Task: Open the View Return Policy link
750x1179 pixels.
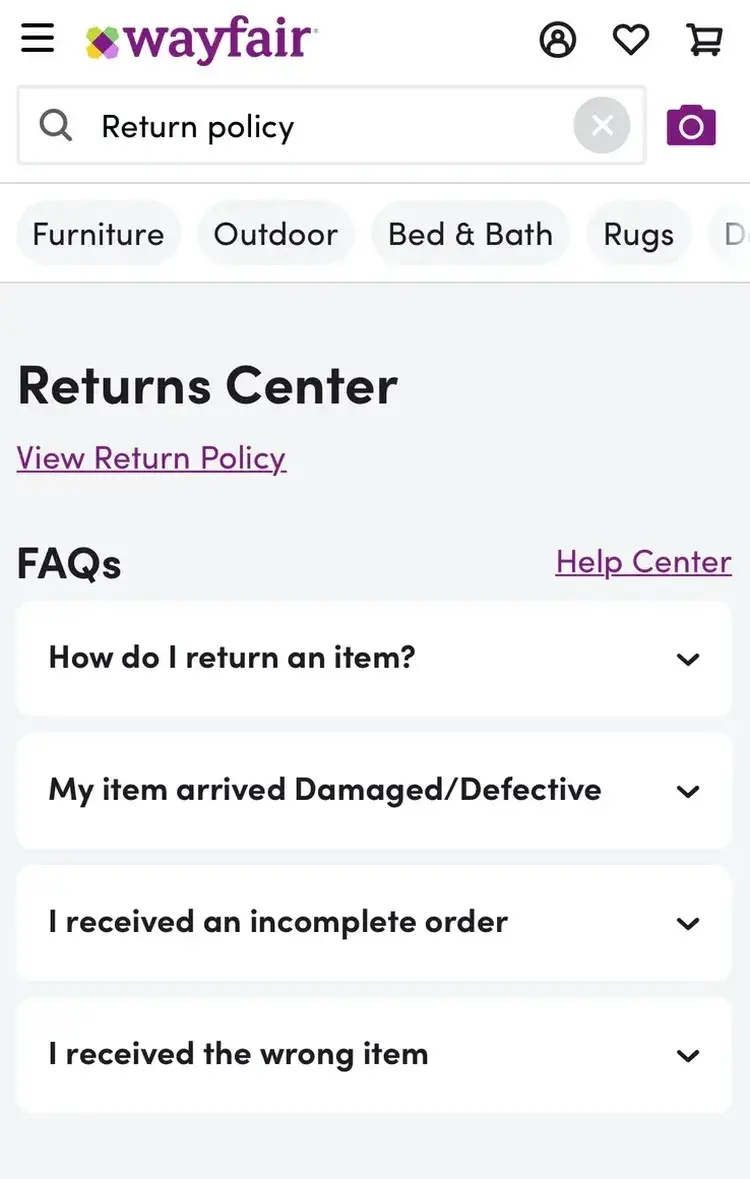Action: (151, 458)
